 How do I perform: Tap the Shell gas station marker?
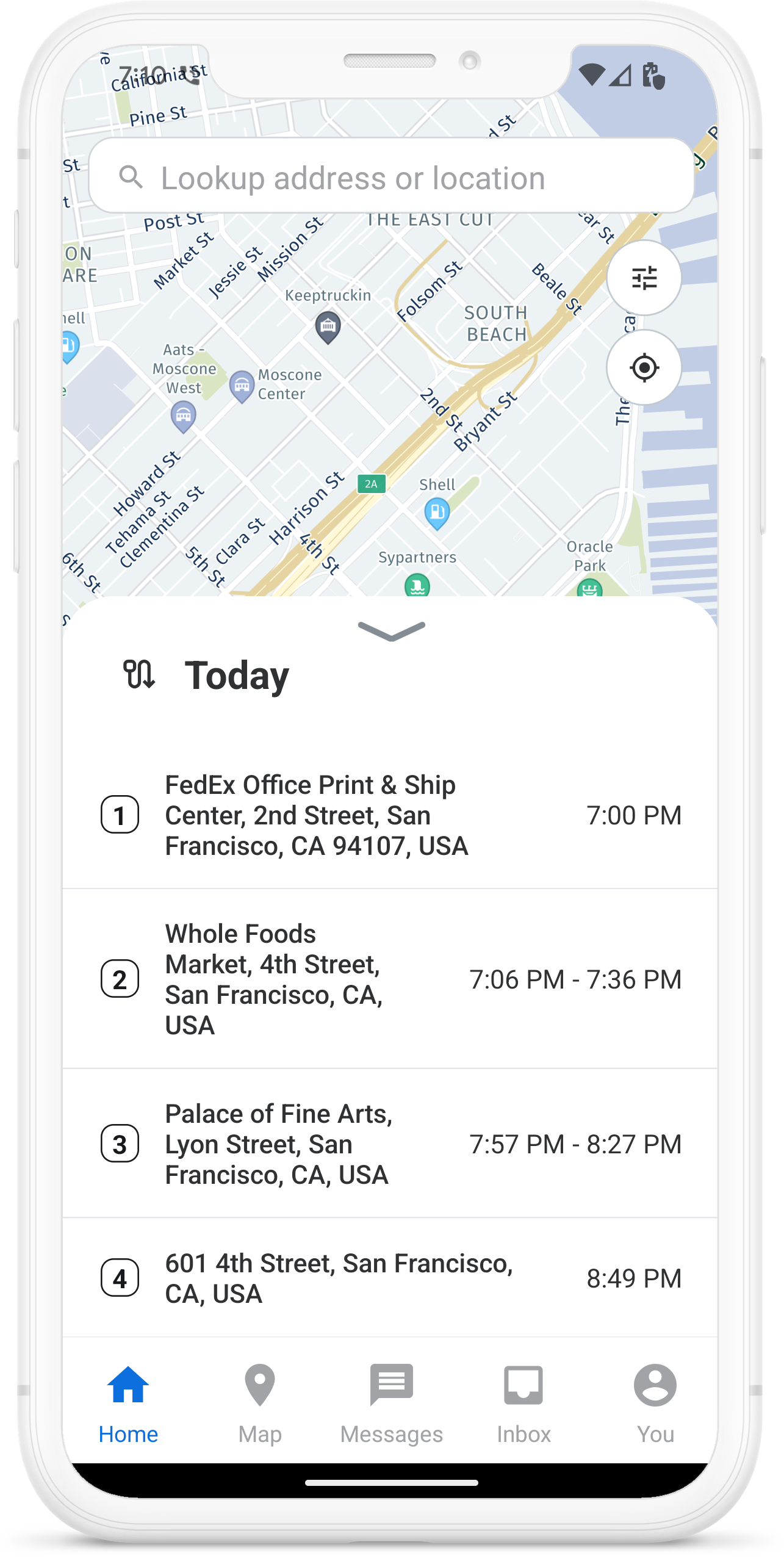(437, 511)
